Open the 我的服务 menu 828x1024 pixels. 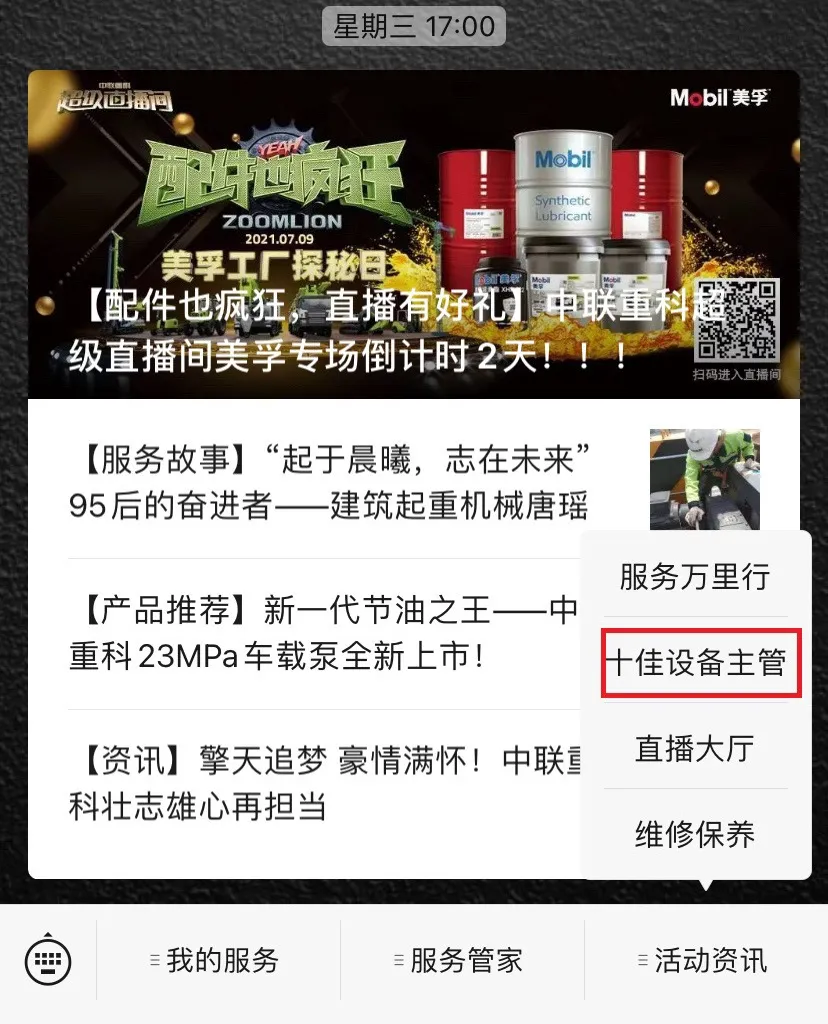(218, 961)
